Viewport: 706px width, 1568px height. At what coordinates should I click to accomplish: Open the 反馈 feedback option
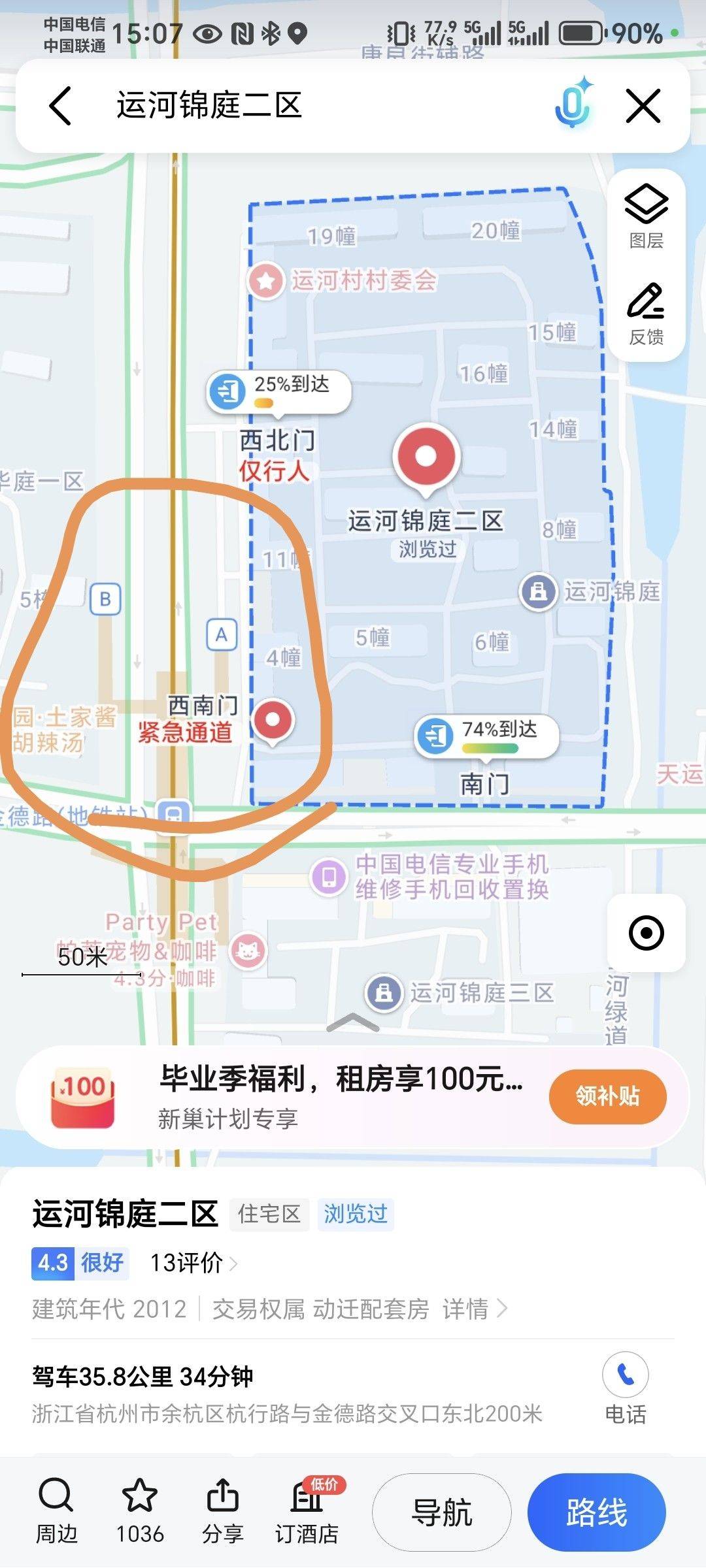[647, 314]
